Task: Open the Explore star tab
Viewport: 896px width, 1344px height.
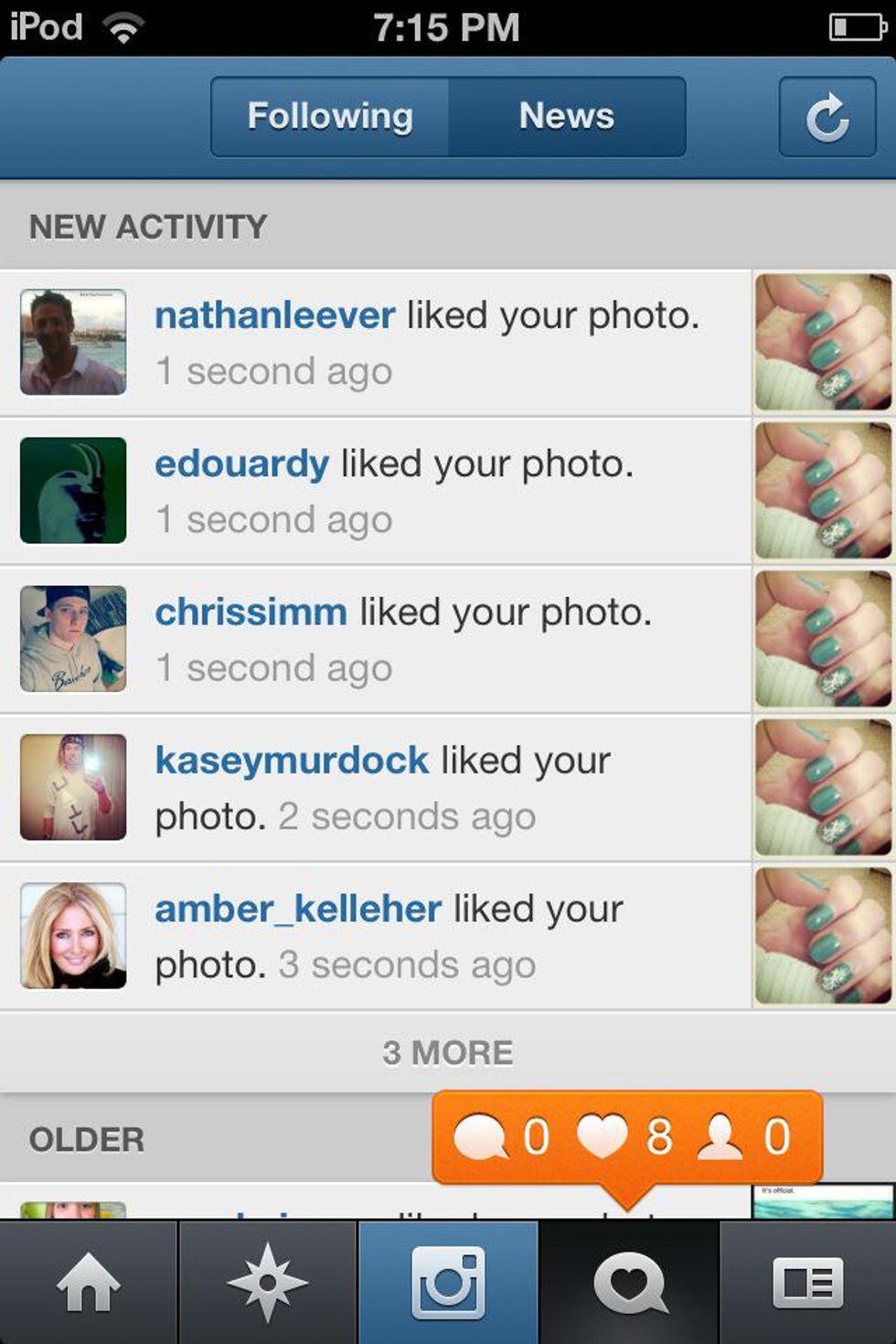Action: pos(267,1283)
